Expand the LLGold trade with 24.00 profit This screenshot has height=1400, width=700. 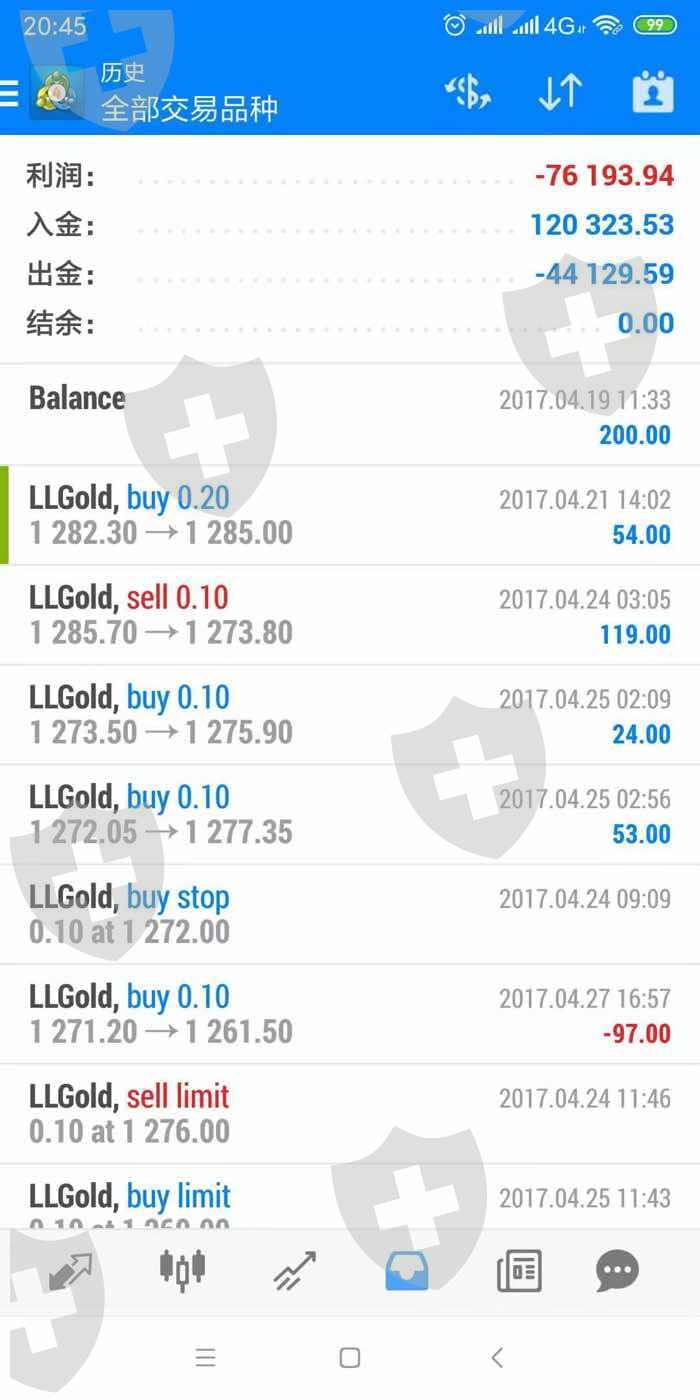[350, 715]
